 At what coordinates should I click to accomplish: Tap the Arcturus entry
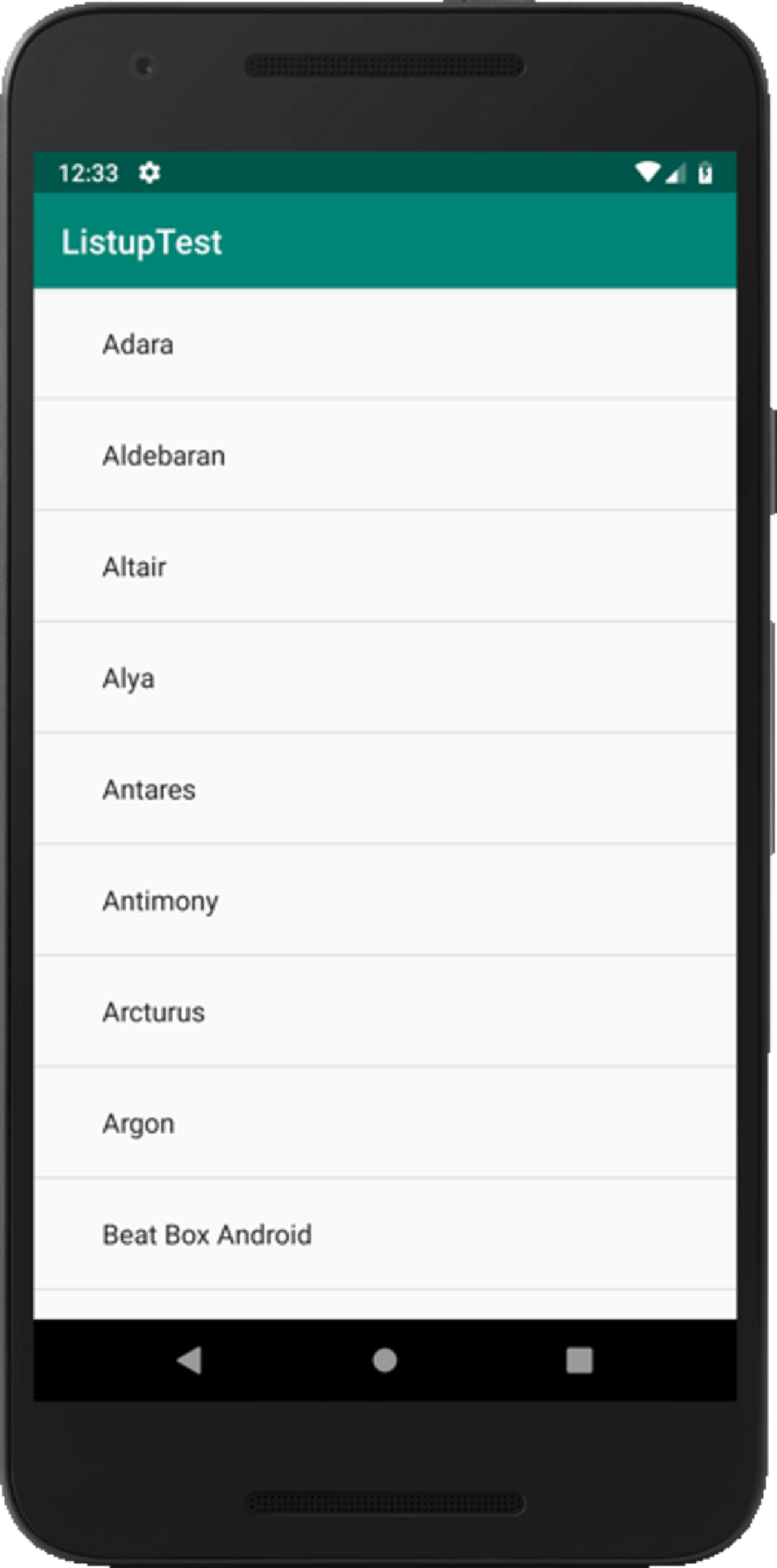(385, 1012)
